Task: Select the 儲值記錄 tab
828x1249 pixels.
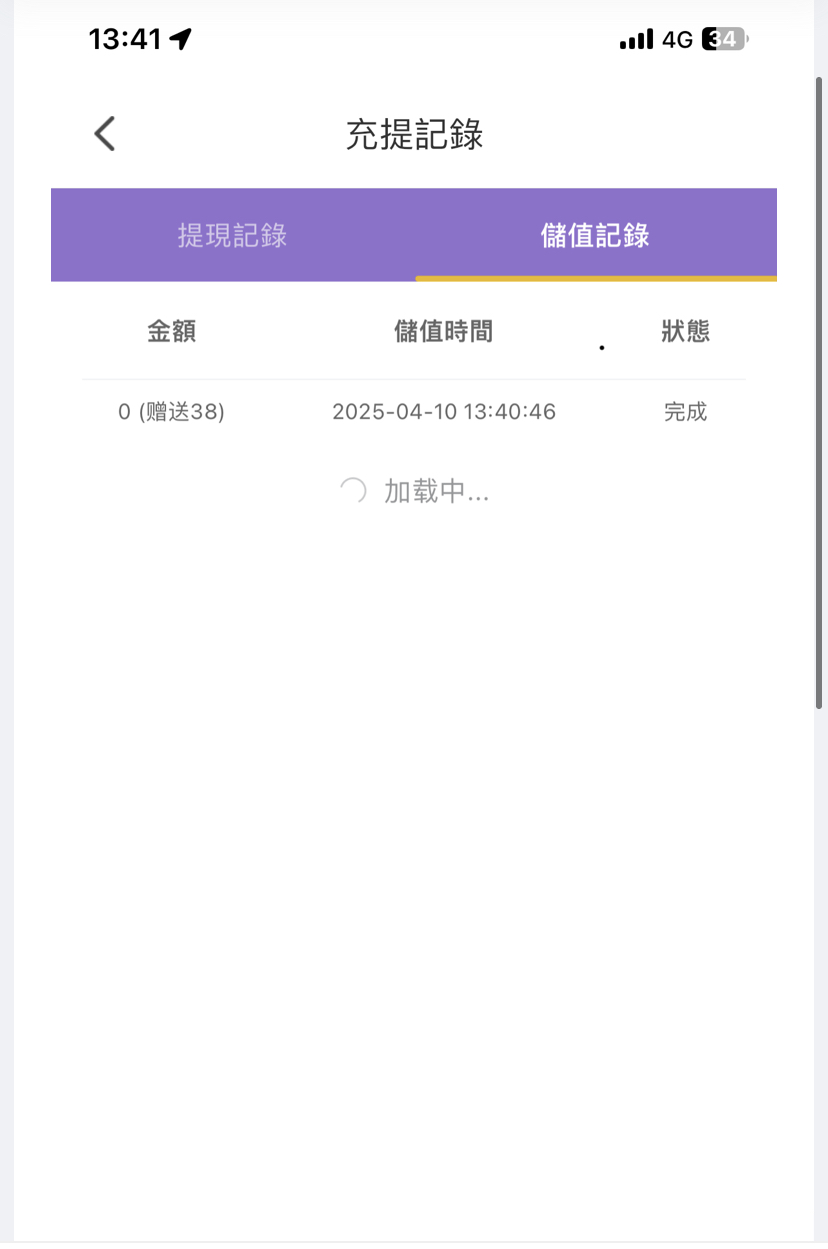Action: pyautogui.click(x=595, y=235)
